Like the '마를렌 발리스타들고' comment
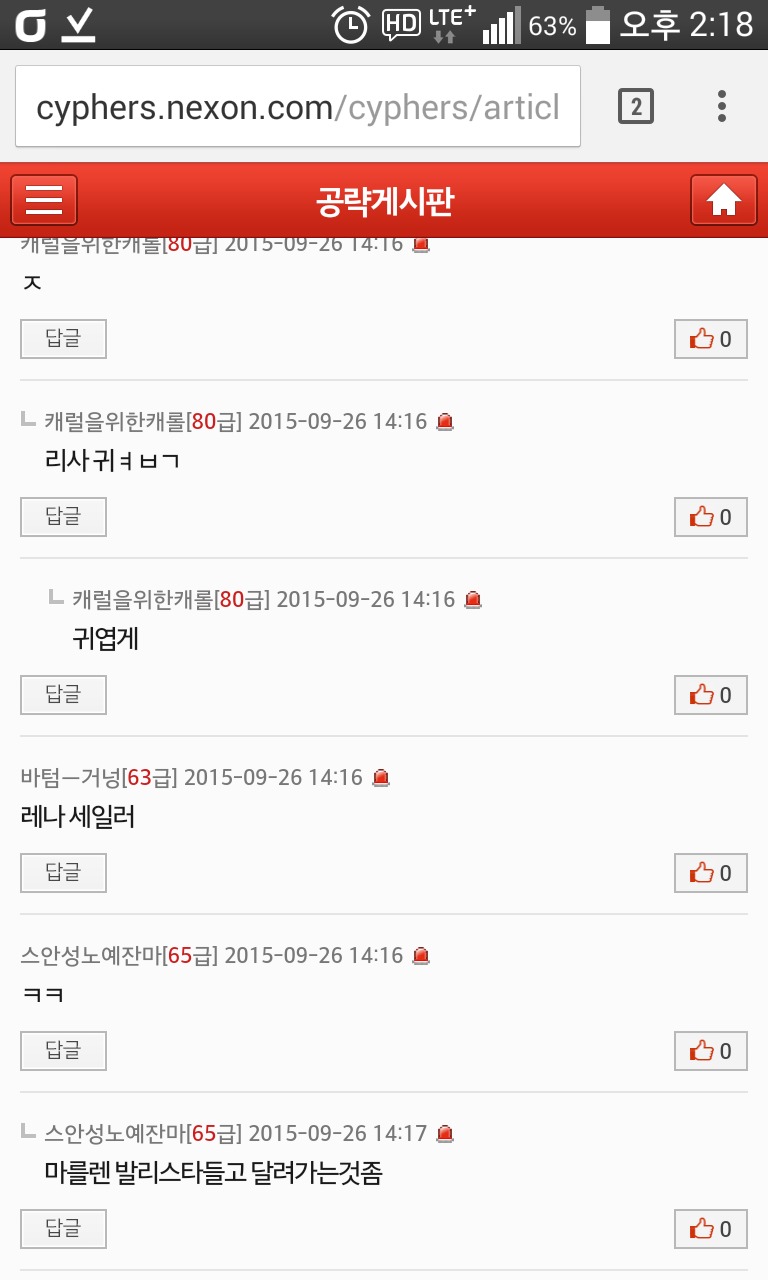This screenshot has height=1280, width=768. pos(711,1229)
